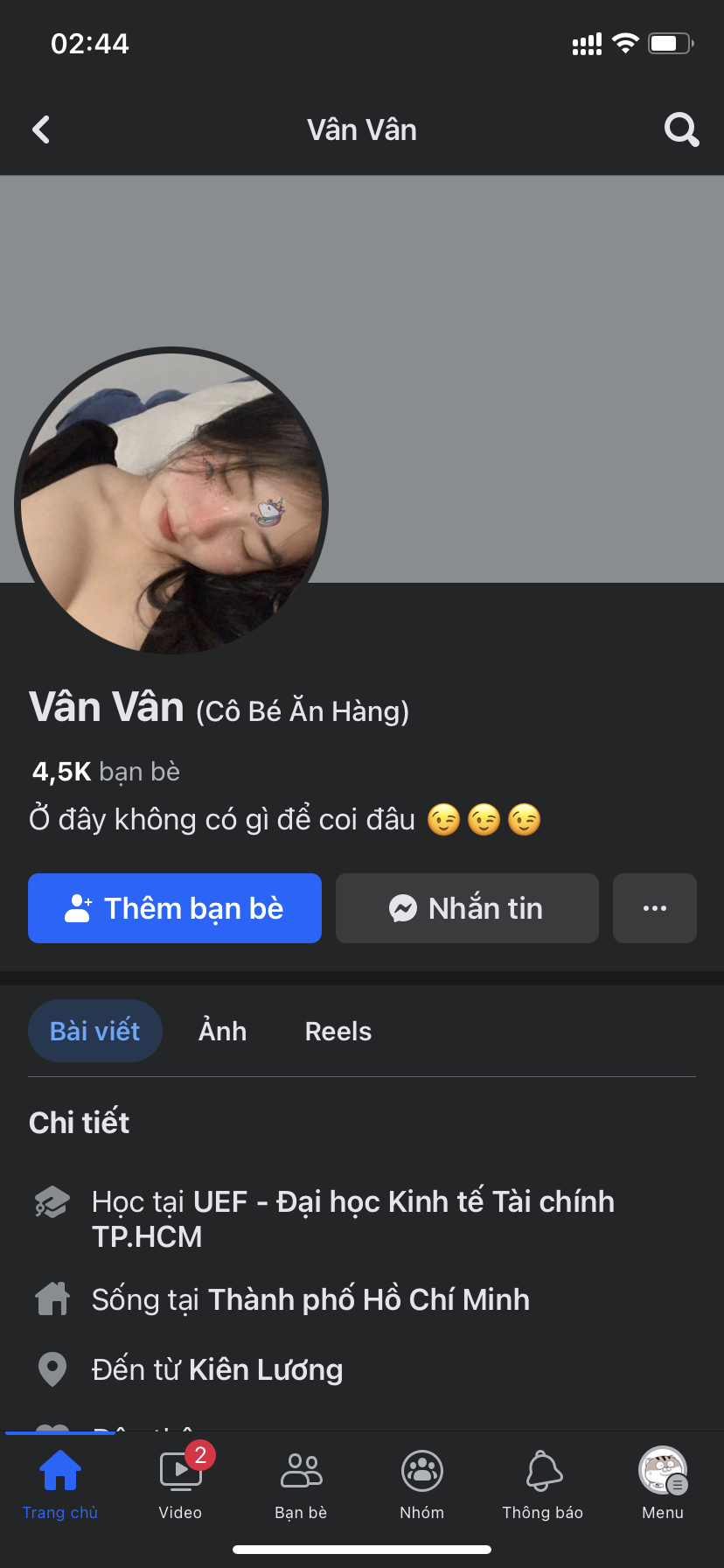The height and width of the screenshot is (1568, 724).
Task: Send a message via Nhắn tin
Action: tap(467, 908)
